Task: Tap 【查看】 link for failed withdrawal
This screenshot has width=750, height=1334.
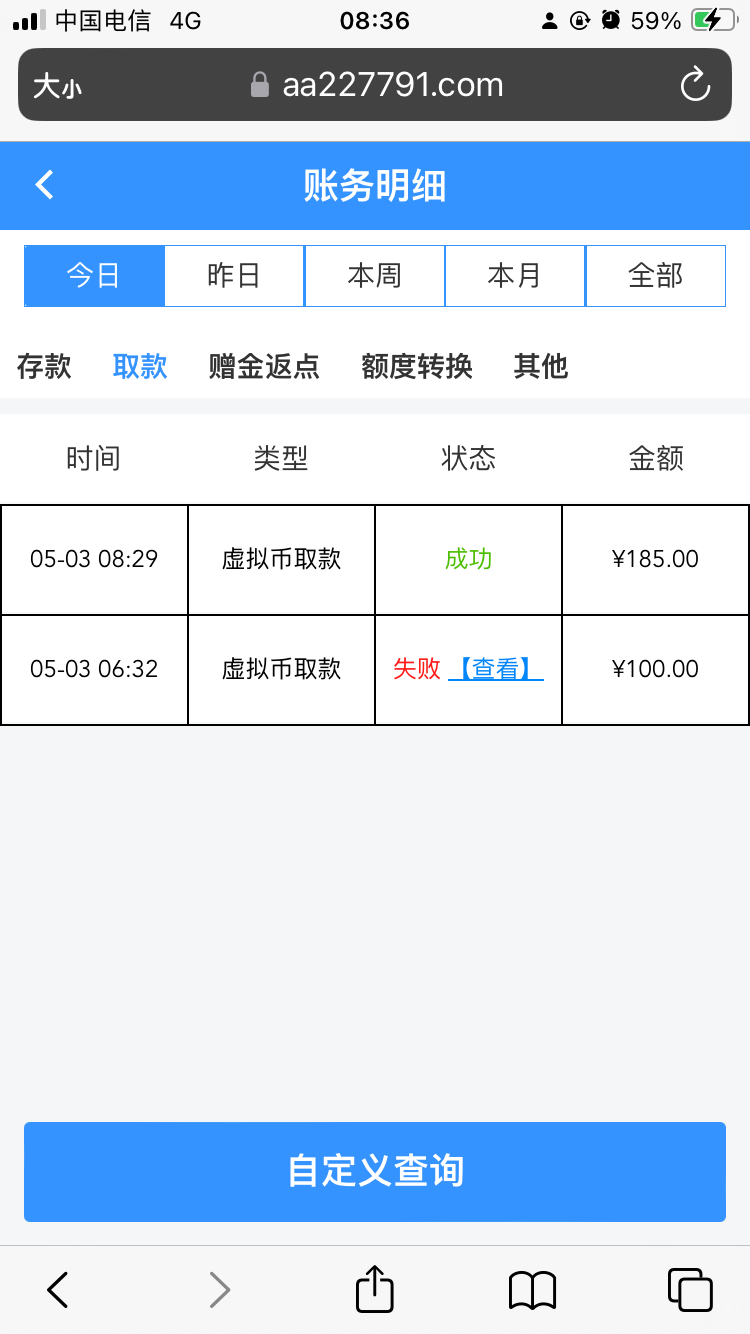Action: (496, 669)
